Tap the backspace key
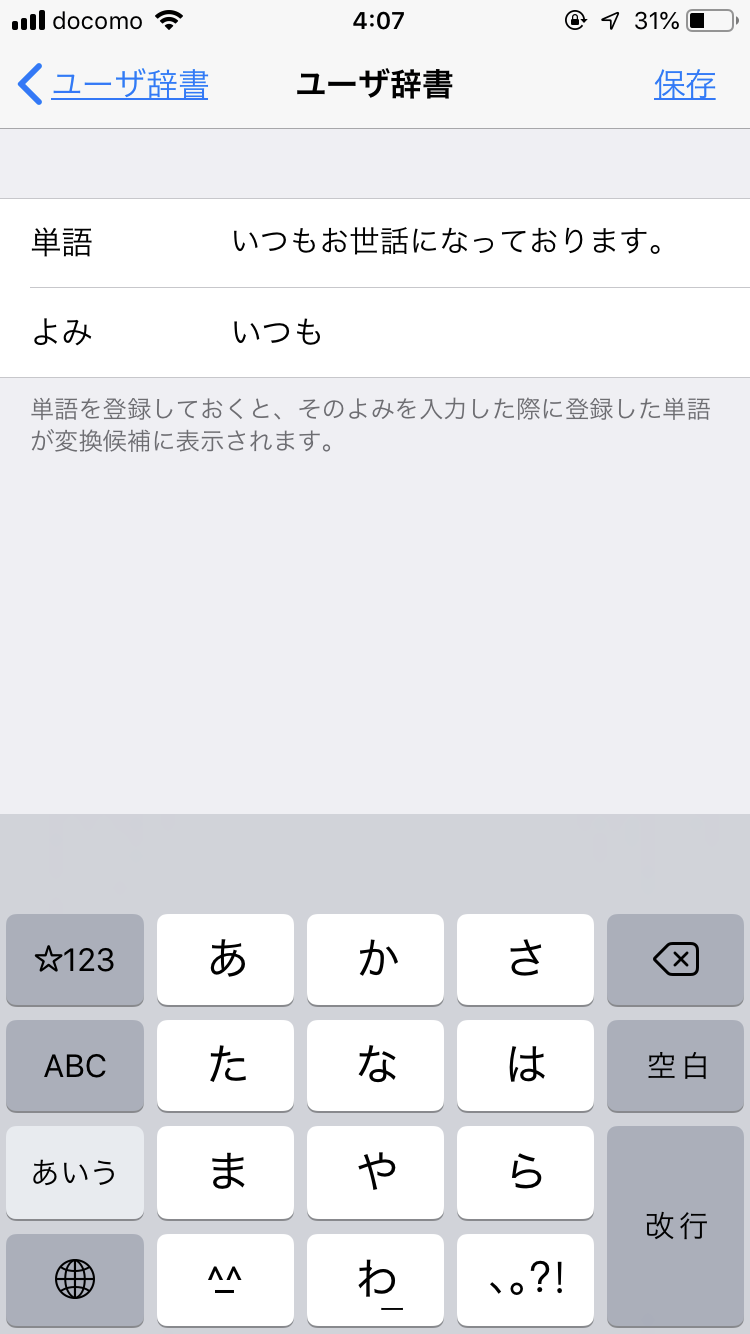Viewport: 750px width, 1334px height. 675,960
